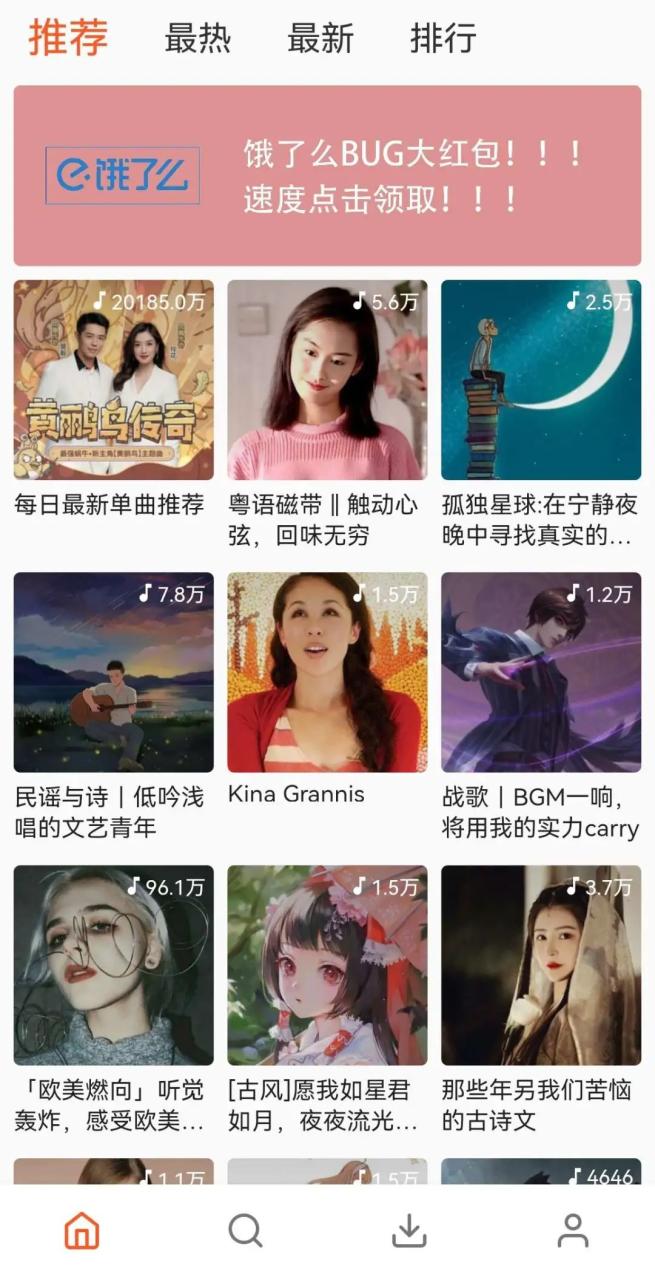The image size is (655, 1280).
Task: Open the 饿了么BUG大红包 banner
Action: [327, 176]
